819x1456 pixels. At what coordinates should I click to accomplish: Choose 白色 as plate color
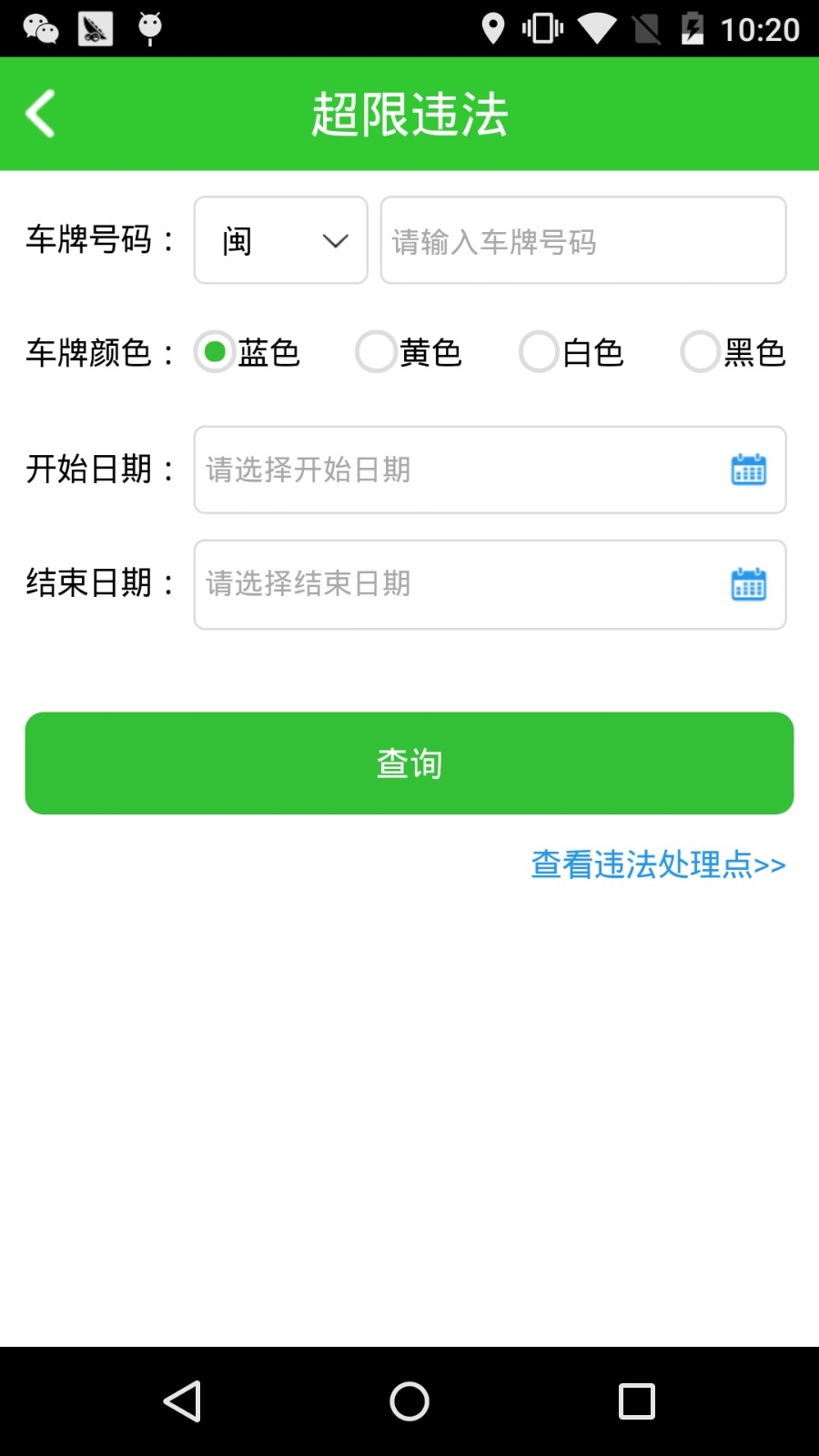coord(571,352)
